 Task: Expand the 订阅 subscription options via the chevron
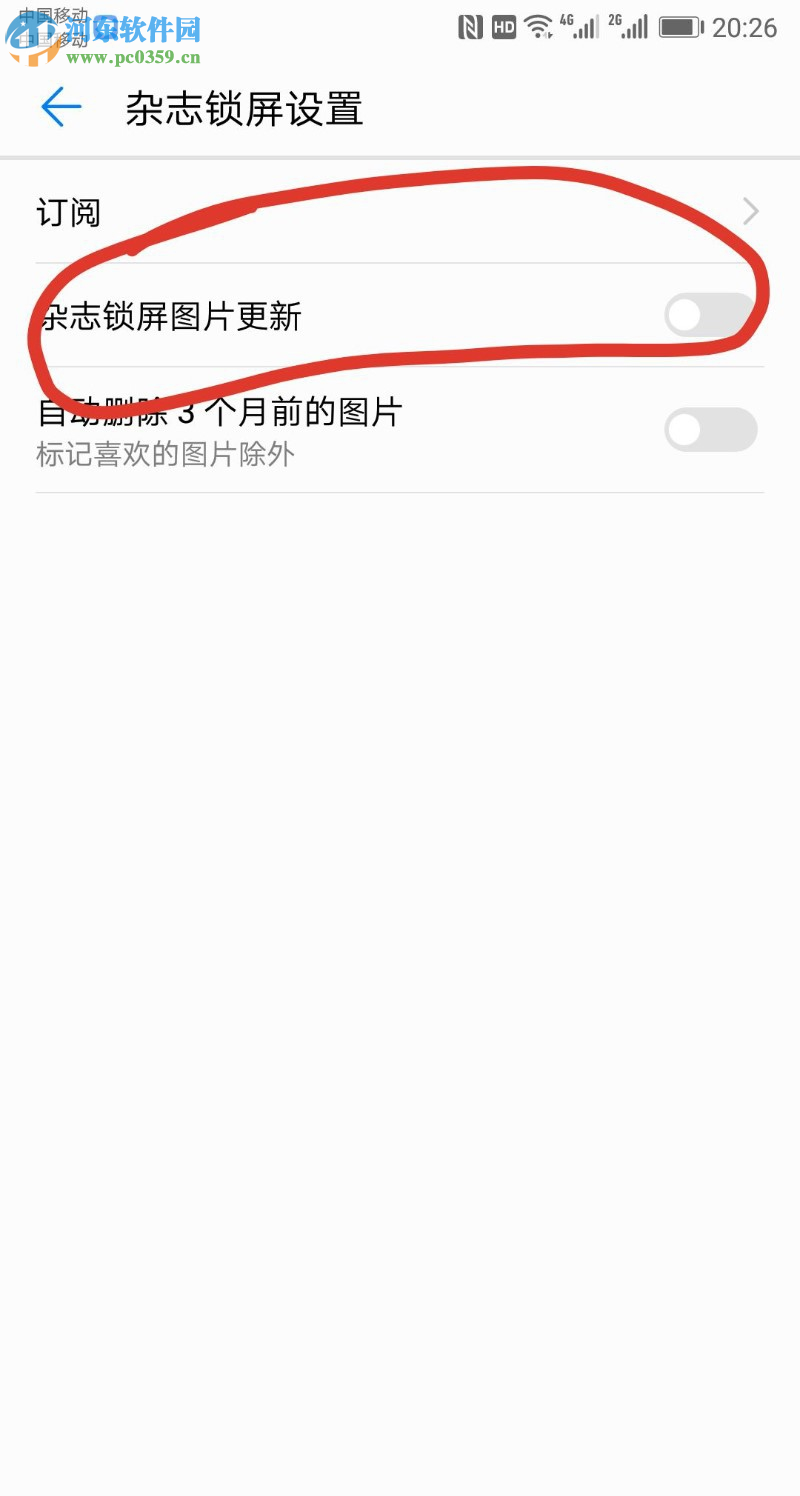(750, 211)
